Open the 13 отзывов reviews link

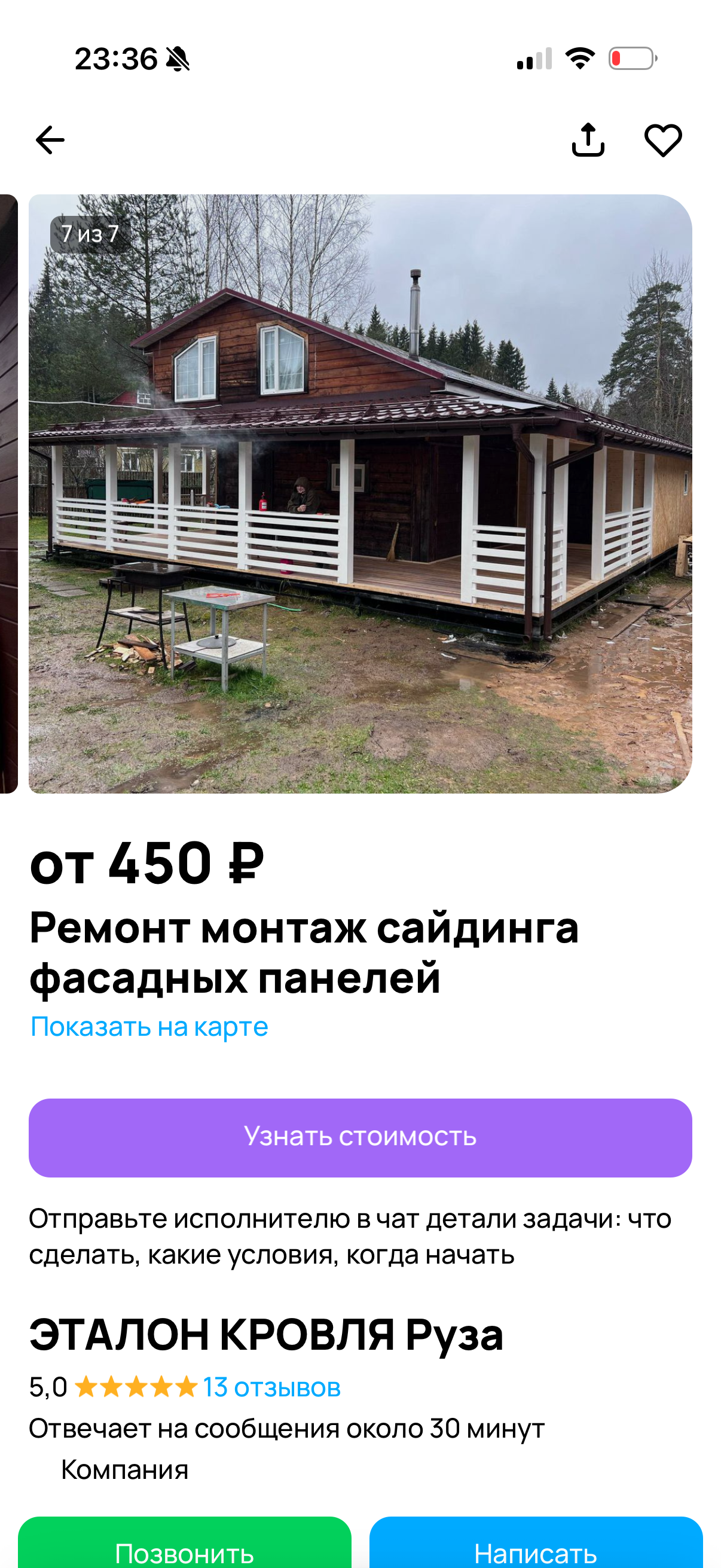tap(271, 1388)
